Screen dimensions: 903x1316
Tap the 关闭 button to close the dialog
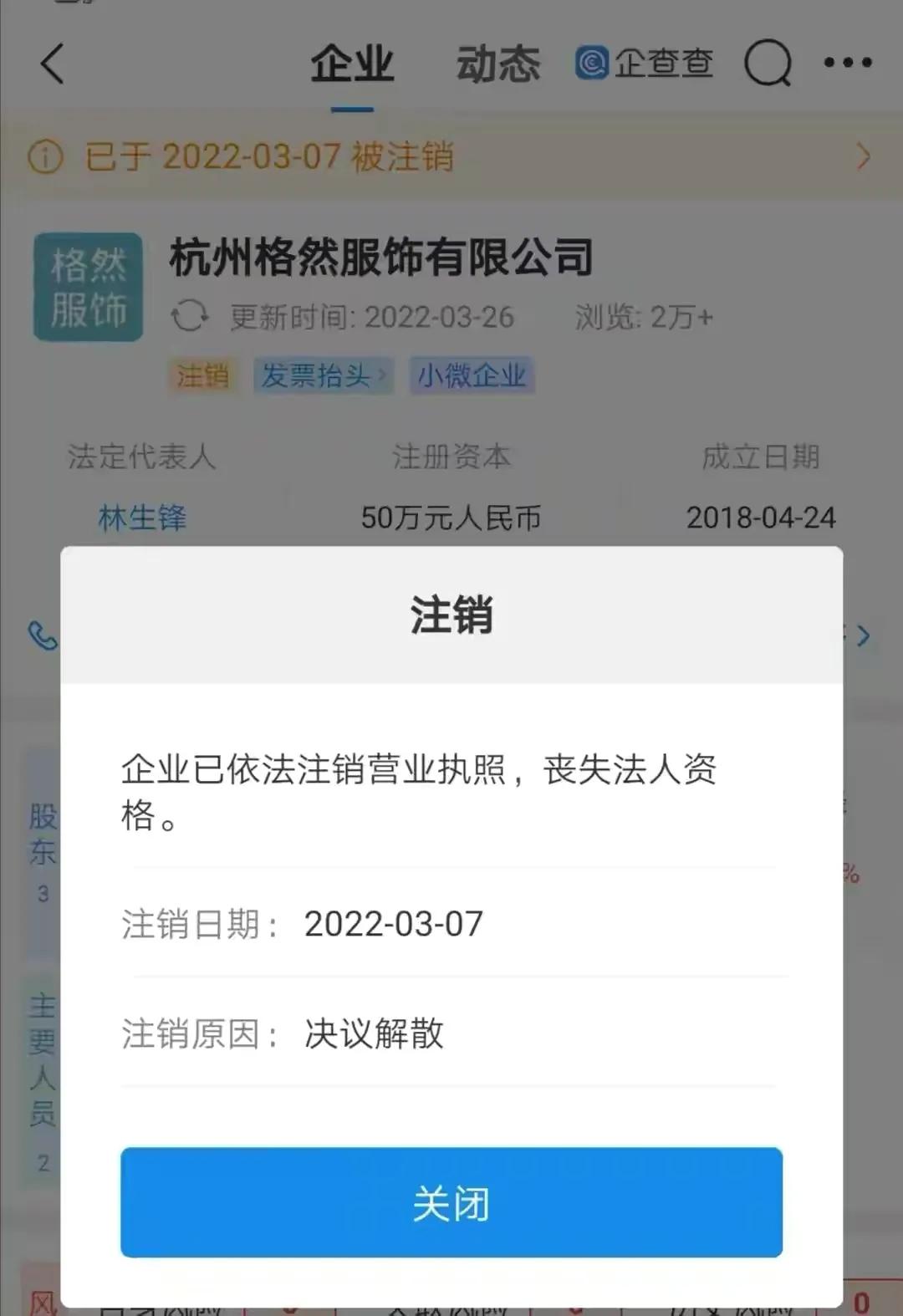coord(451,1203)
